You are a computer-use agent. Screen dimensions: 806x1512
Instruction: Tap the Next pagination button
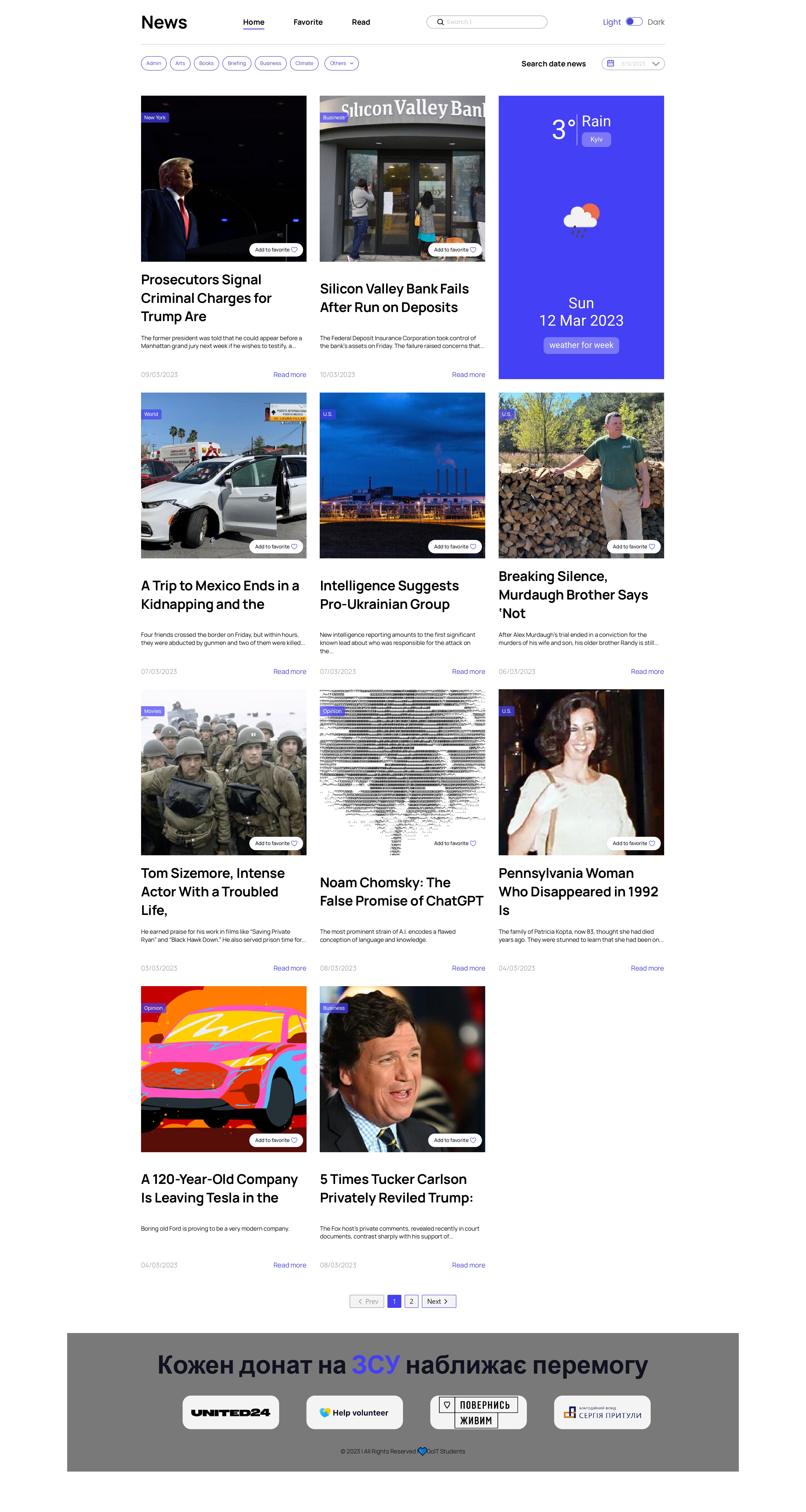pos(438,1301)
